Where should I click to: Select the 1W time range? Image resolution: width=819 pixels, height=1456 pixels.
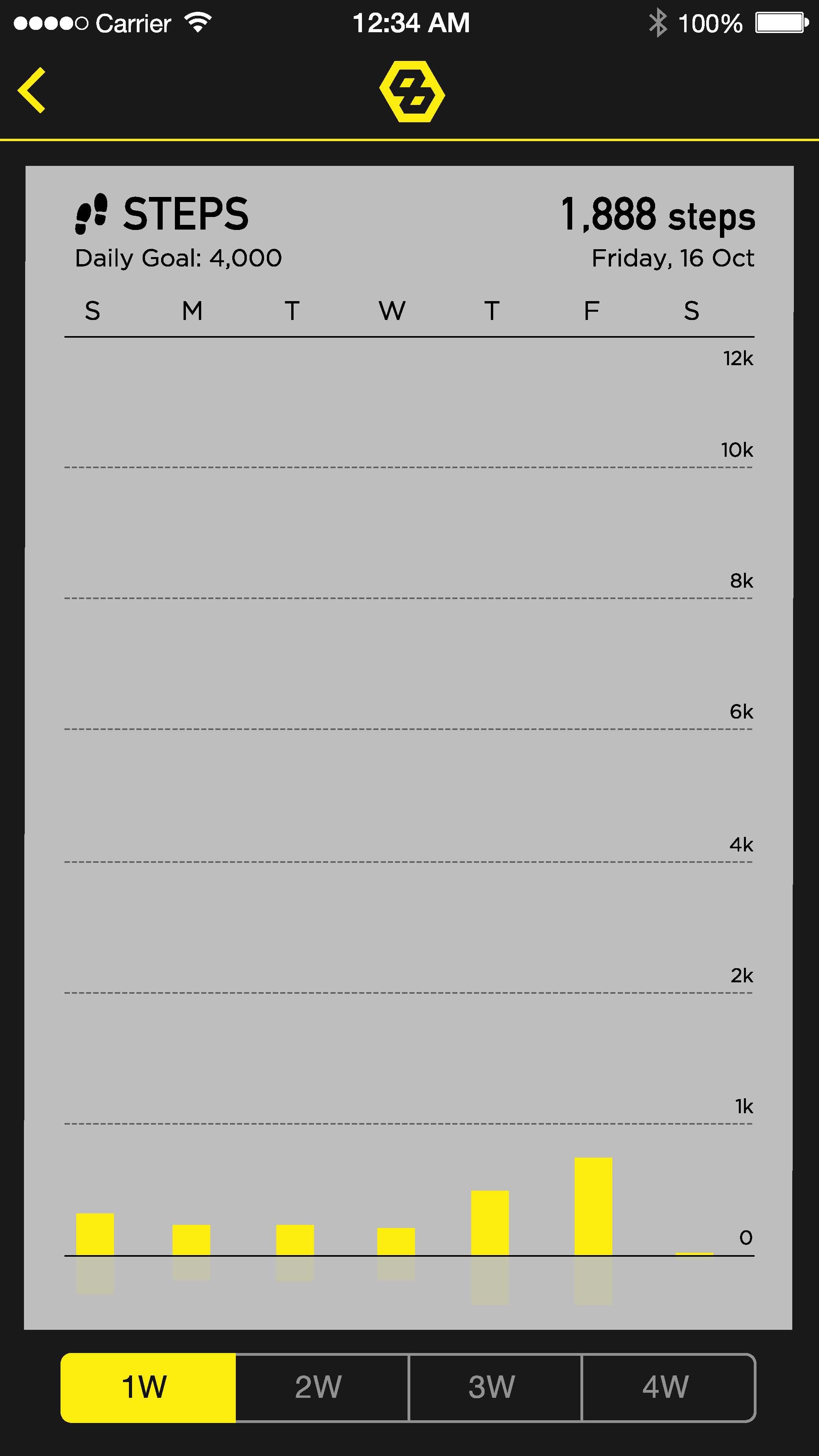pyautogui.click(x=148, y=1388)
